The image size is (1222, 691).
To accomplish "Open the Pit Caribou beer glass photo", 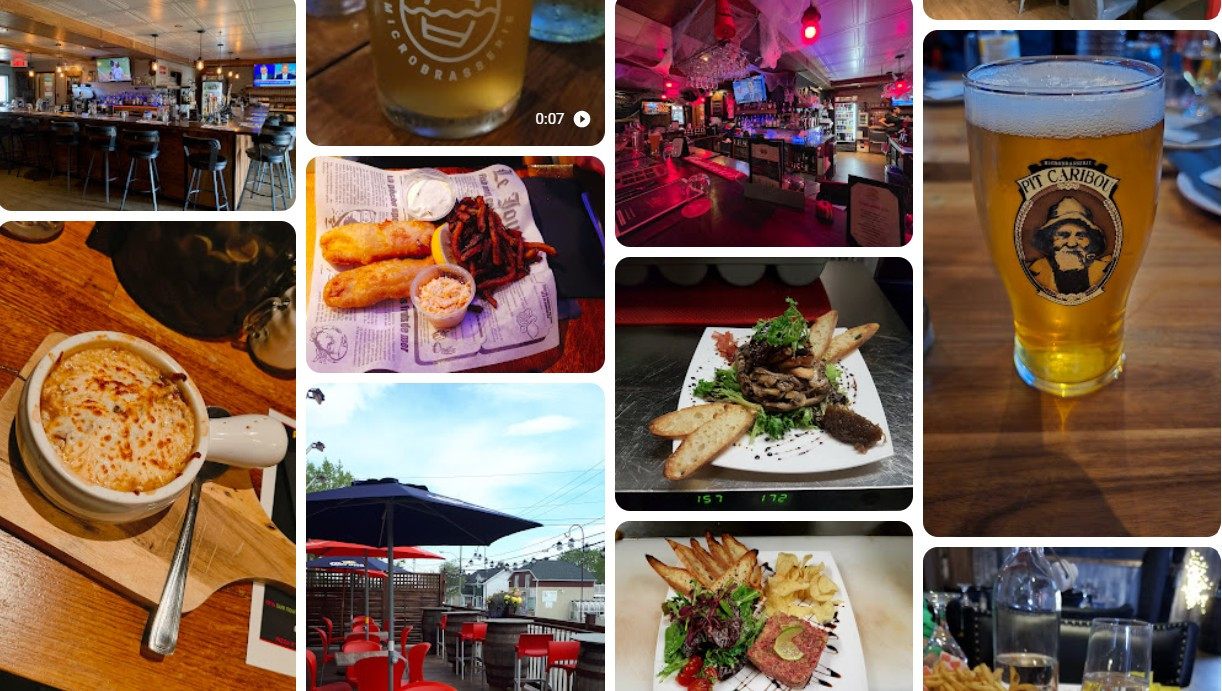I will pos(1071,283).
